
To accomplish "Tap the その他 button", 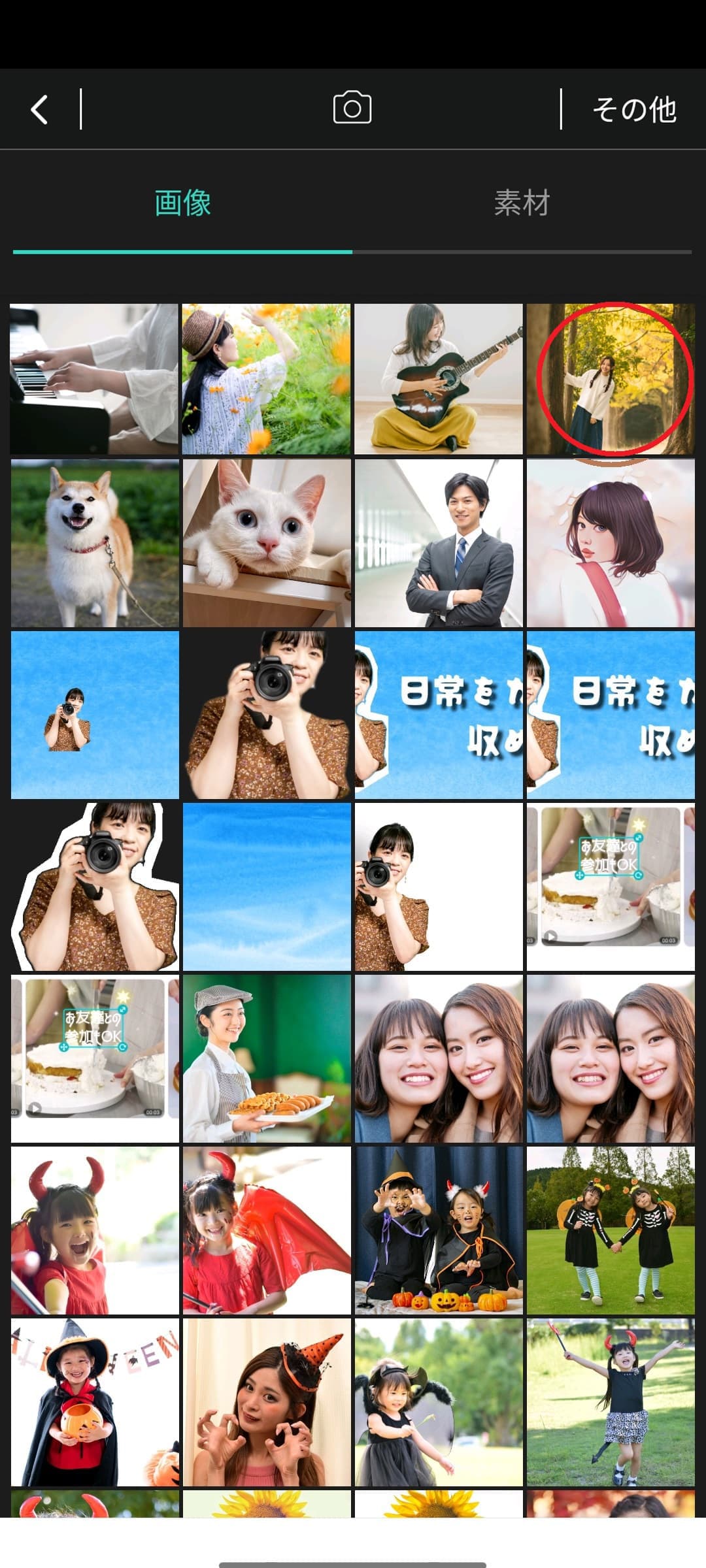I will pyautogui.click(x=633, y=109).
